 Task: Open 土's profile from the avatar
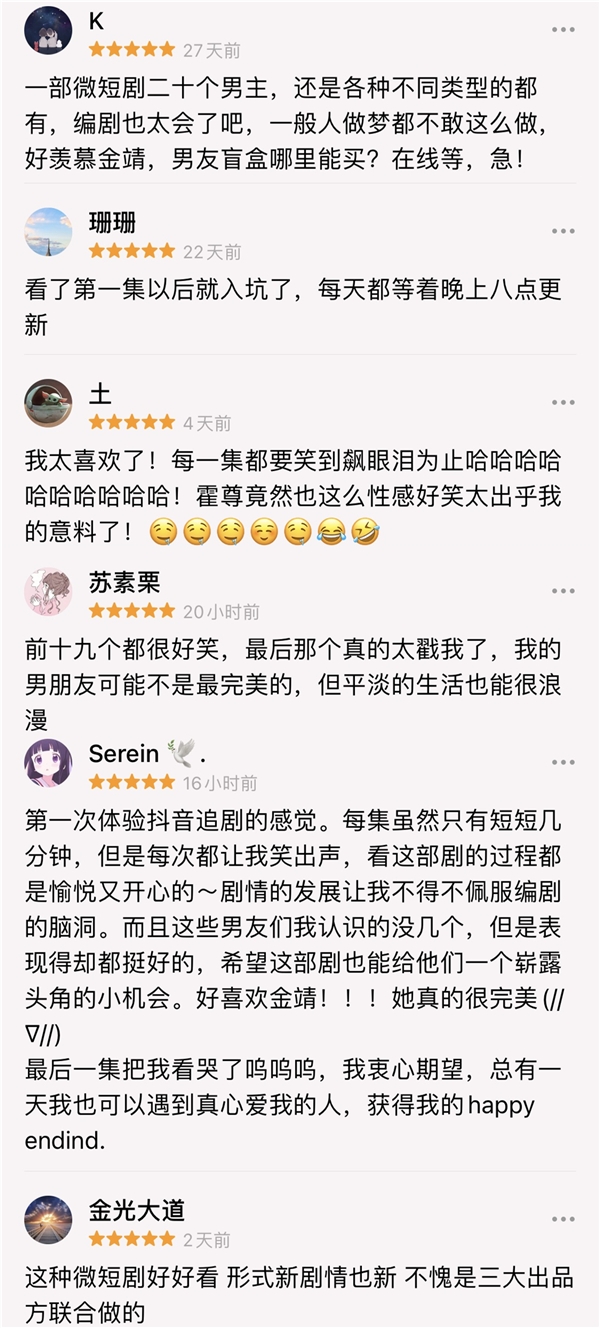(x=48, y=403)
